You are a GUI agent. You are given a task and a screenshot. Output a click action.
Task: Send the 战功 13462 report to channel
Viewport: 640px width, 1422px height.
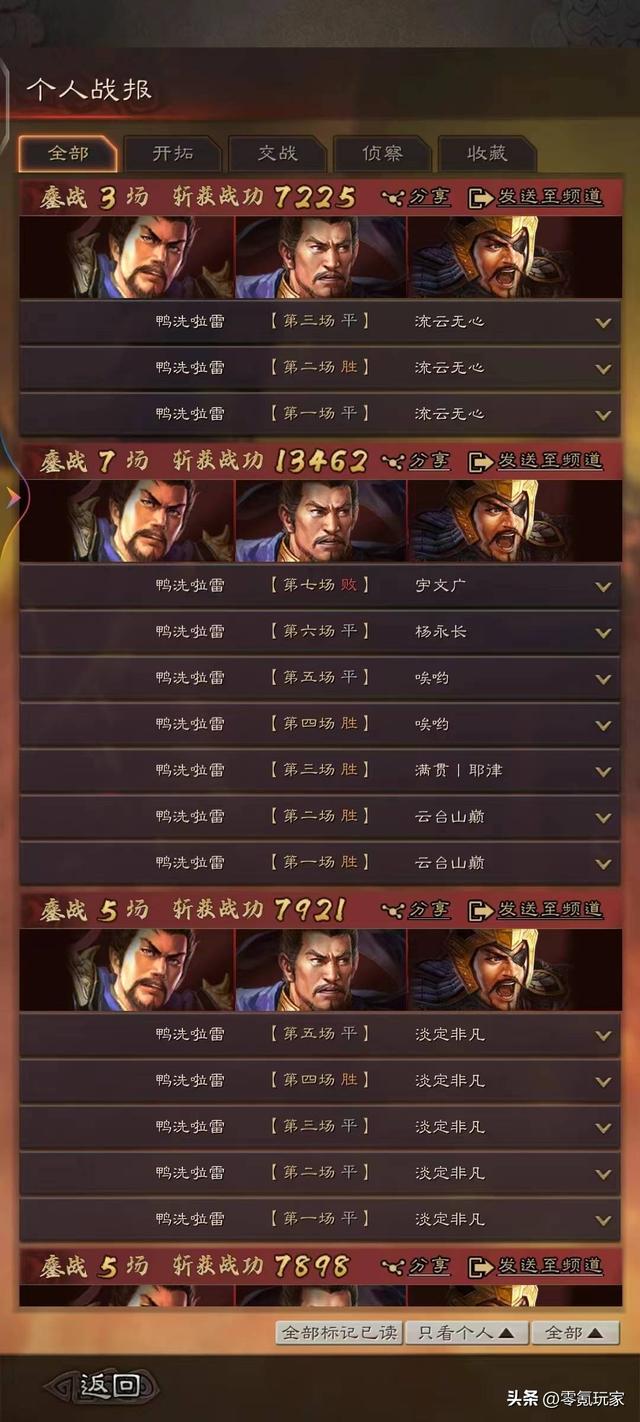(x=537, y=461)
